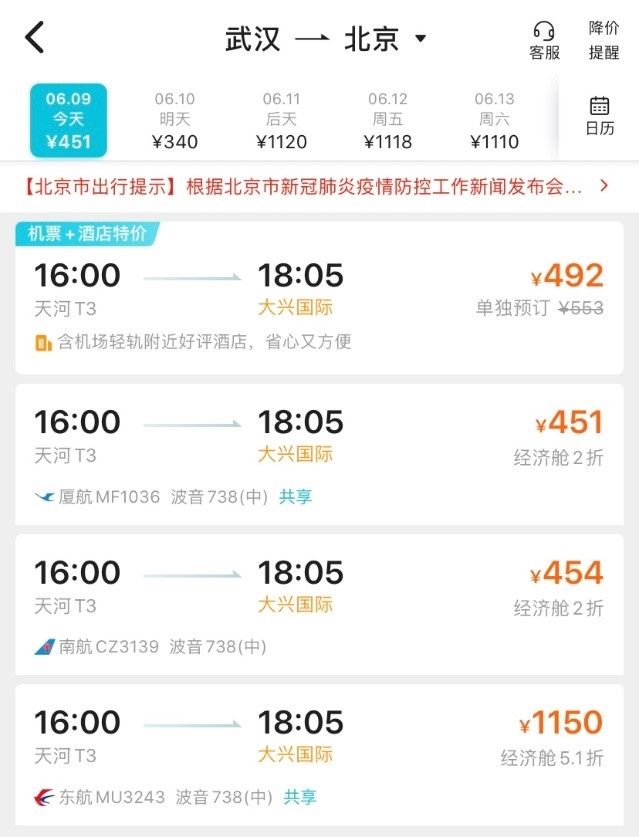Viewport: 639px width, 837px height.
Task: Open the 日历 calendar picker
Action: coord(600,116)
